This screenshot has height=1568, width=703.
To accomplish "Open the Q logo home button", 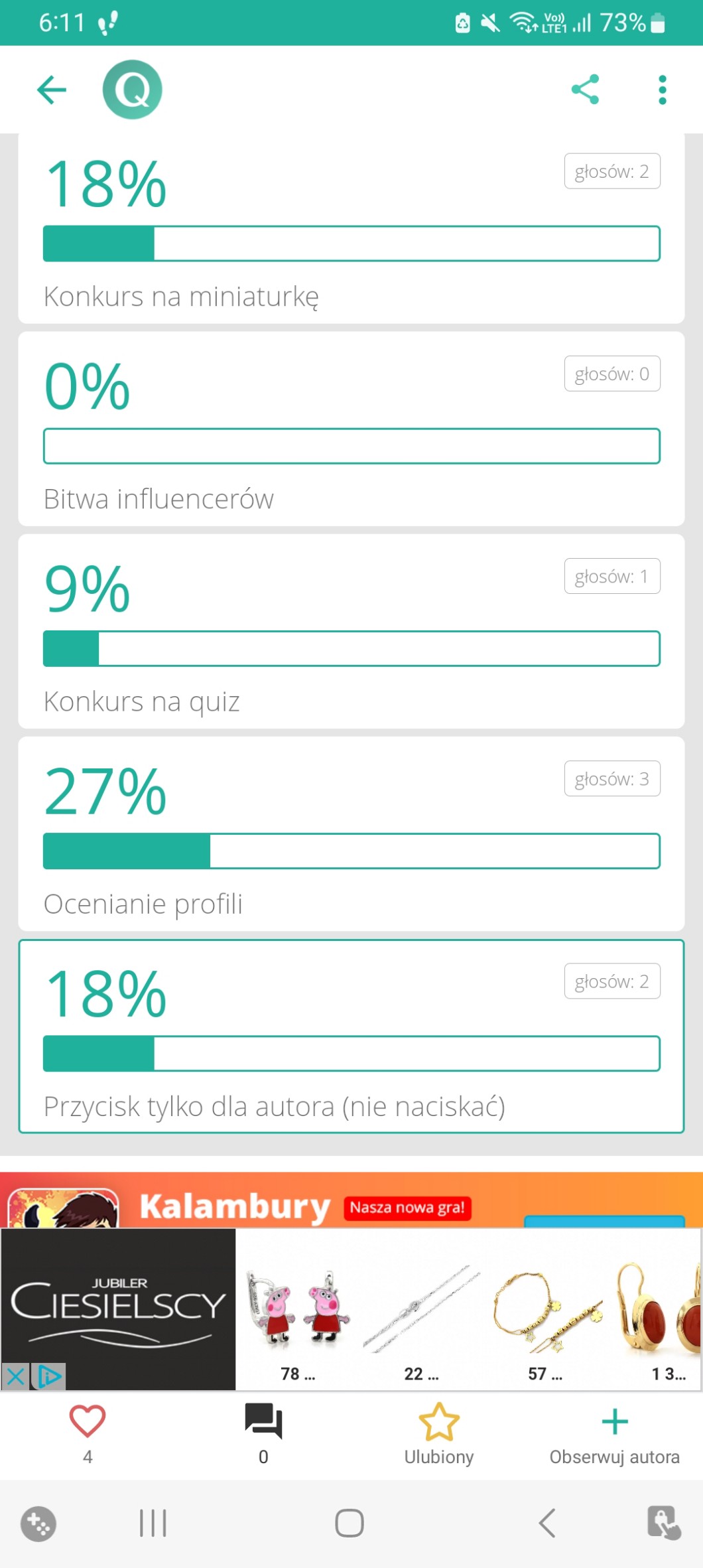I will (133, 90).
